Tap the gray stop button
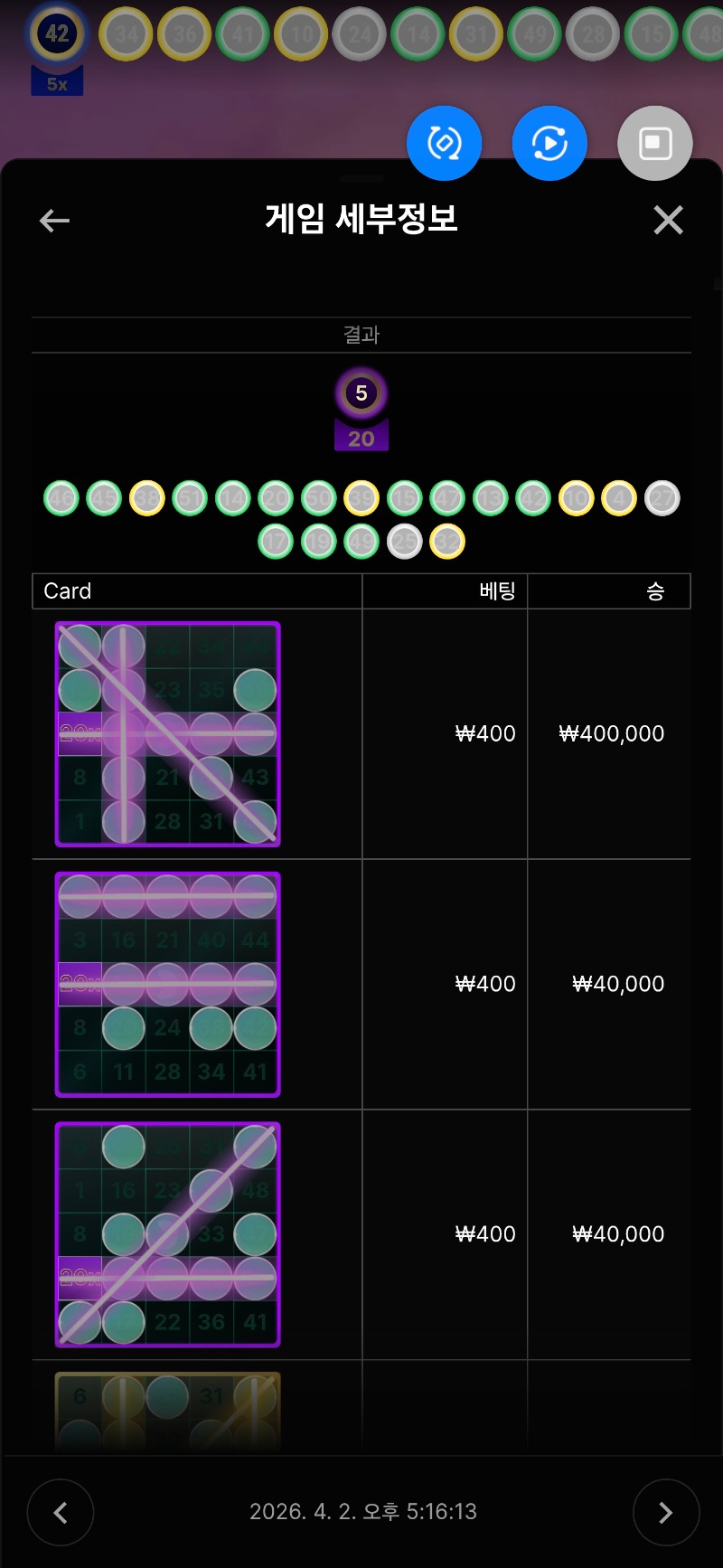This screenshot has width=723, height=1568. point(655,143)
